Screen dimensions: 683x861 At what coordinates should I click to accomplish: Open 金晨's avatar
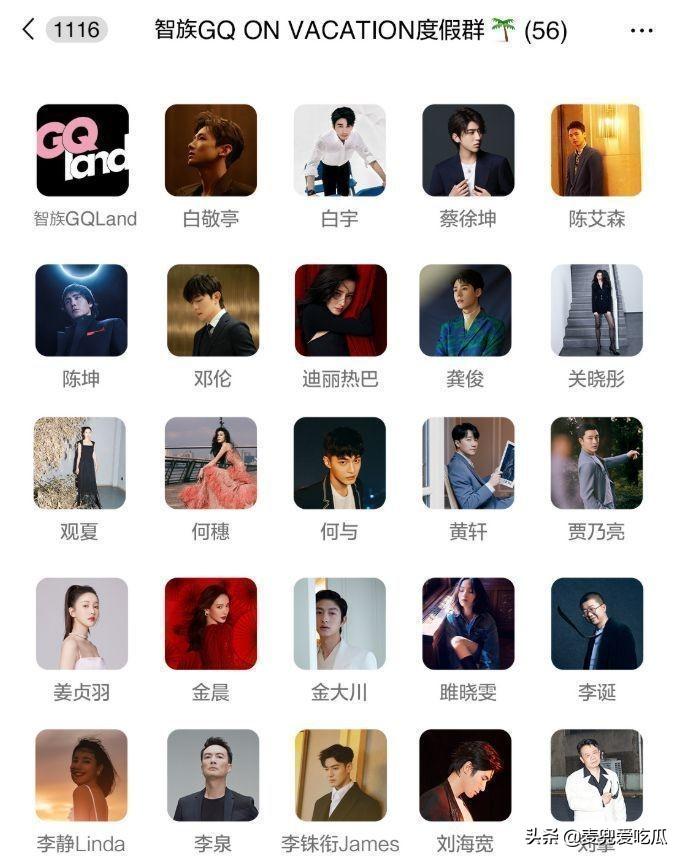[211, 623]
